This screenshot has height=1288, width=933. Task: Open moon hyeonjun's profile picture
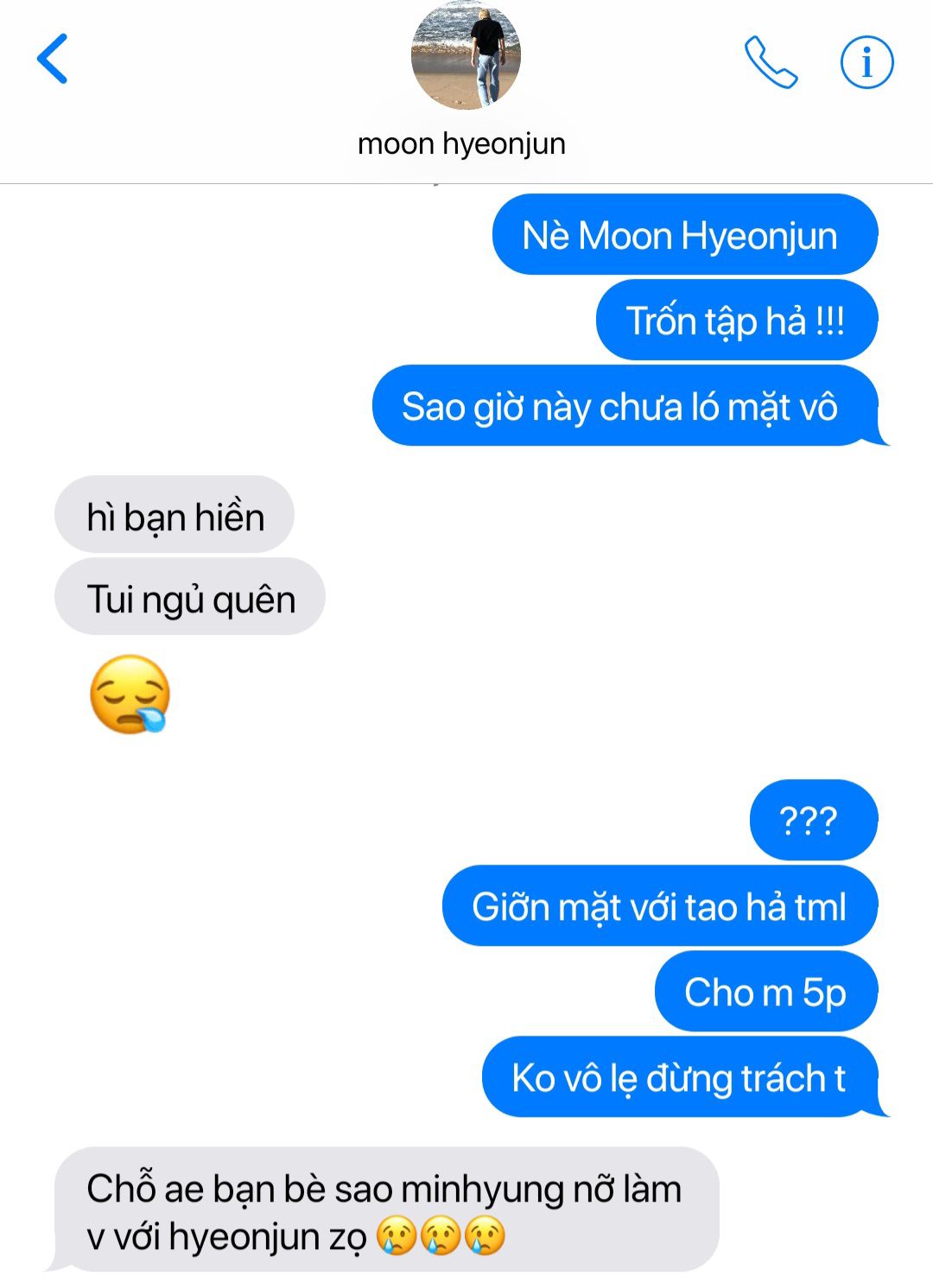coord(466,54)
